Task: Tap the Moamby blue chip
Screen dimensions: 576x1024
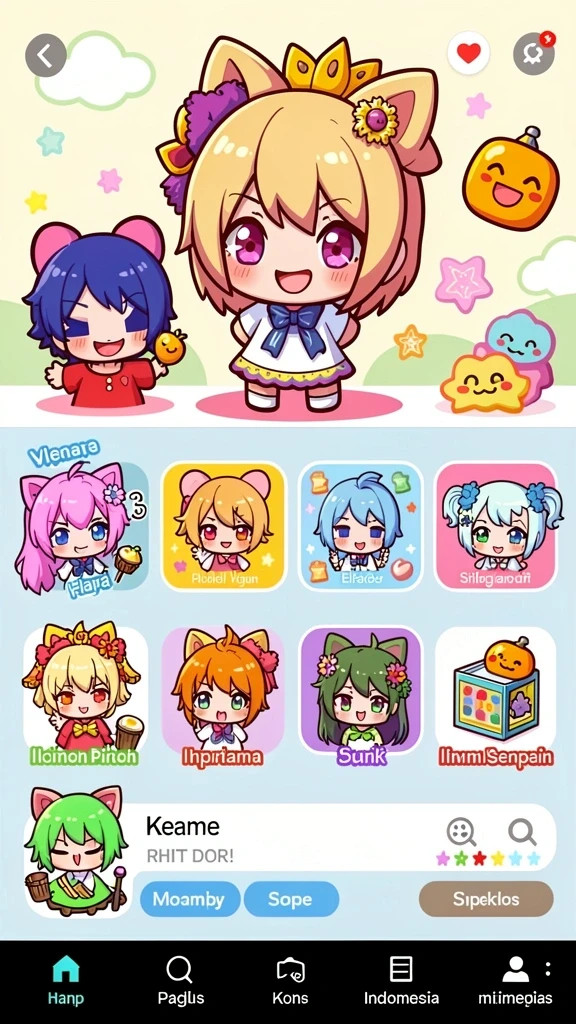Action: click(189, 899)
